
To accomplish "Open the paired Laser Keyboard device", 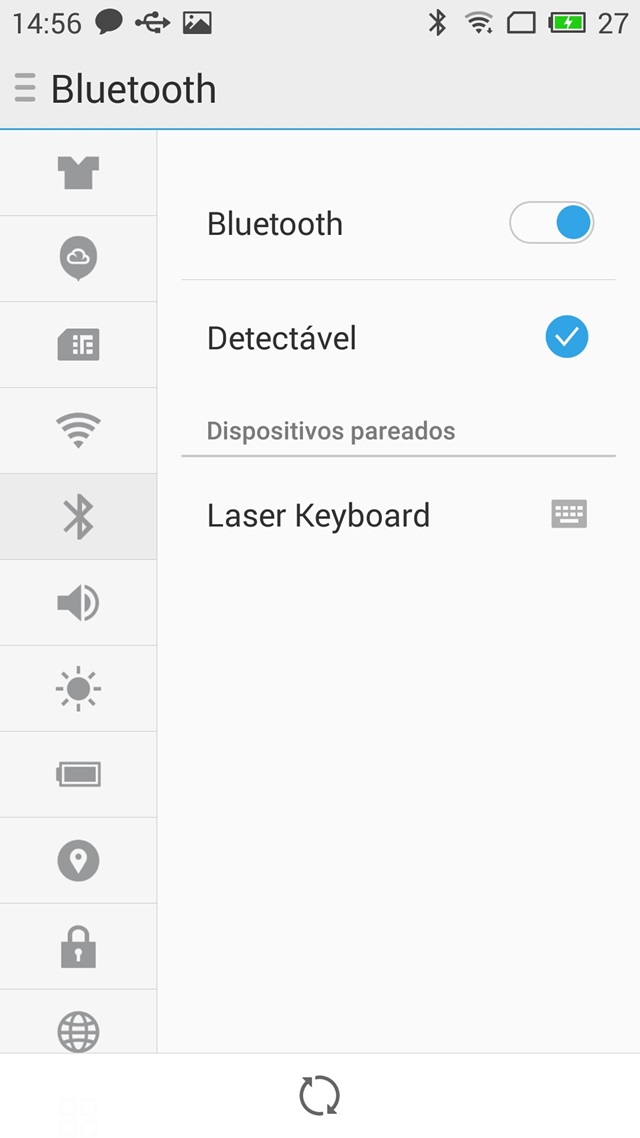I will click(x=398, y=515).
